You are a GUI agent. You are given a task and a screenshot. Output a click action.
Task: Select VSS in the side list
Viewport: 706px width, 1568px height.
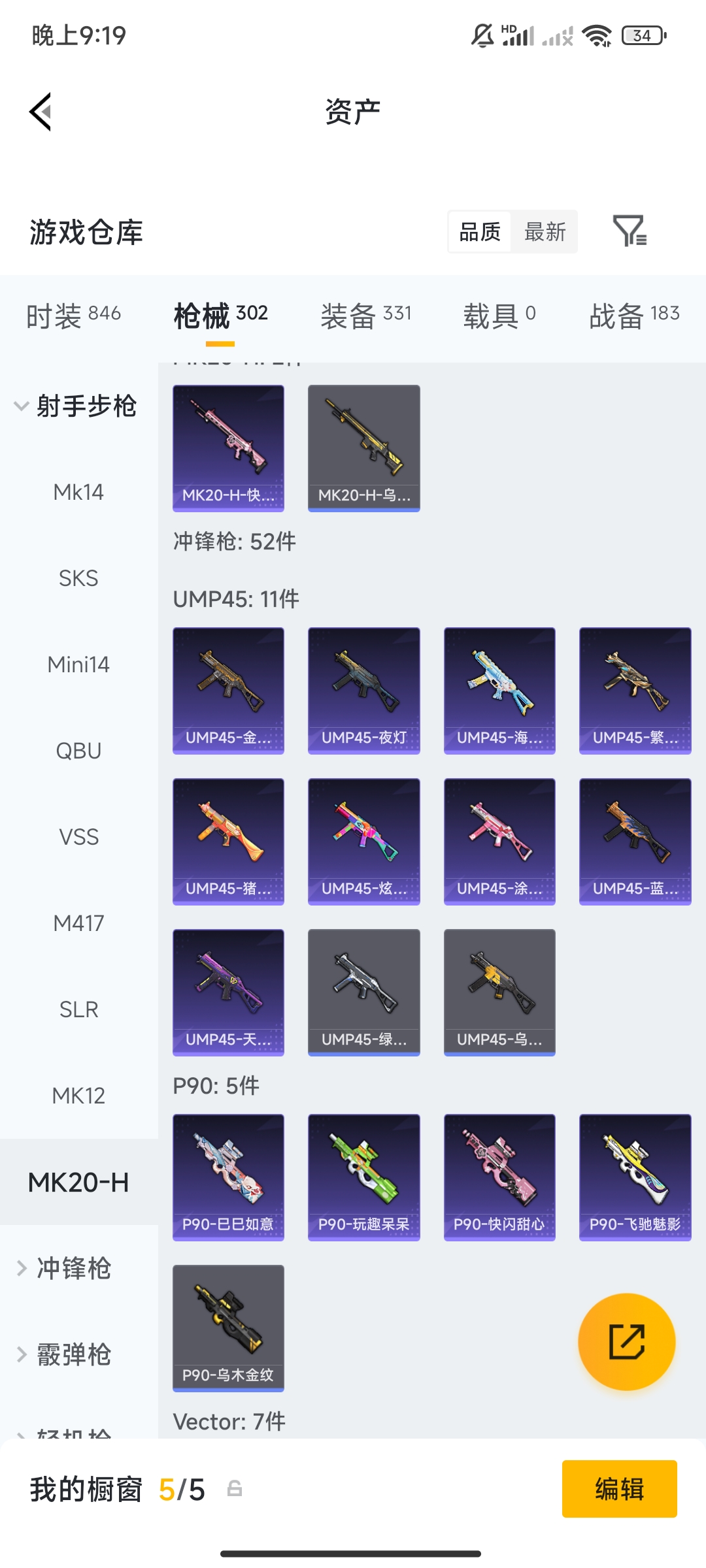pos(78,837)
